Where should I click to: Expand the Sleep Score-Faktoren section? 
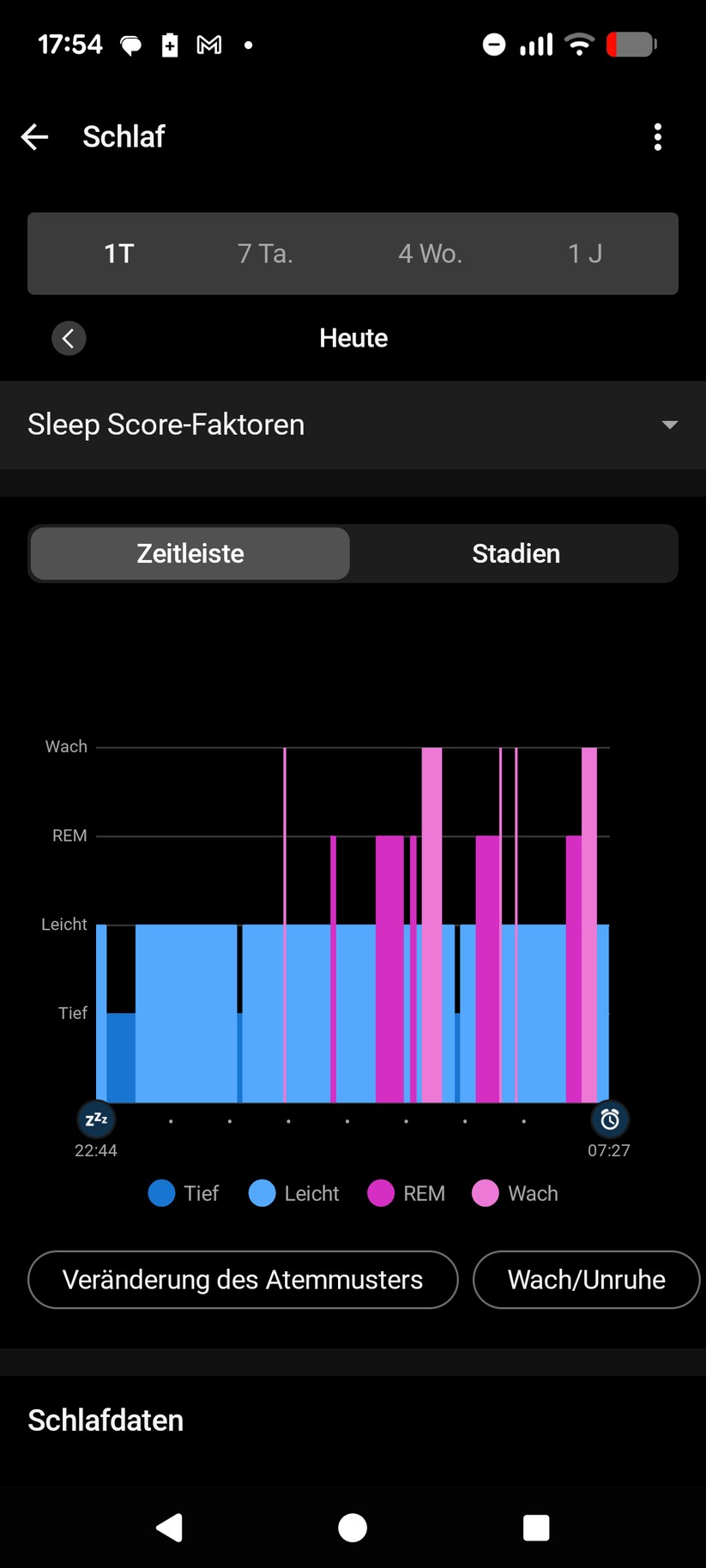coord(166,425)
